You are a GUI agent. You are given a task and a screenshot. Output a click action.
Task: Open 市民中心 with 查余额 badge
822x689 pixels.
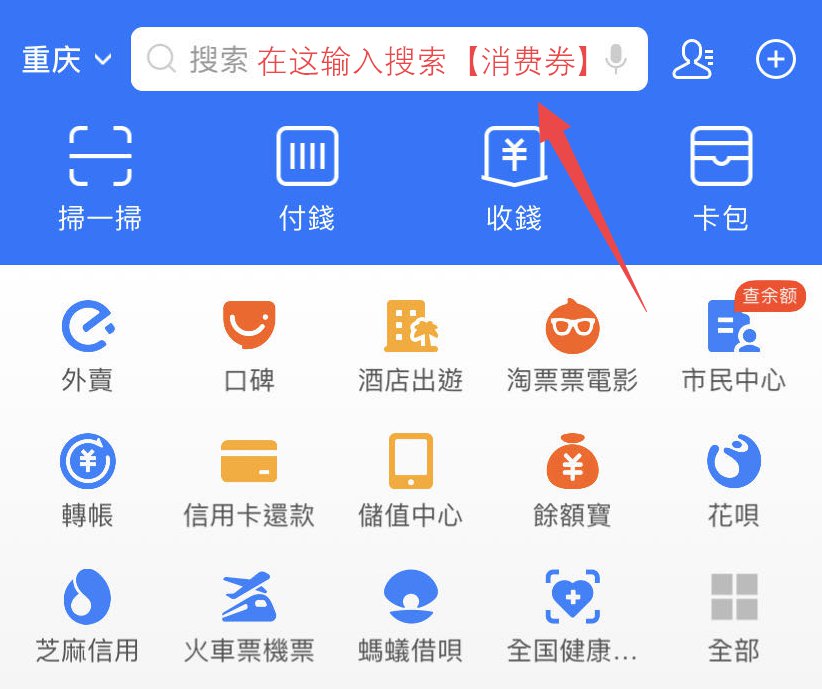coord(734,345)
